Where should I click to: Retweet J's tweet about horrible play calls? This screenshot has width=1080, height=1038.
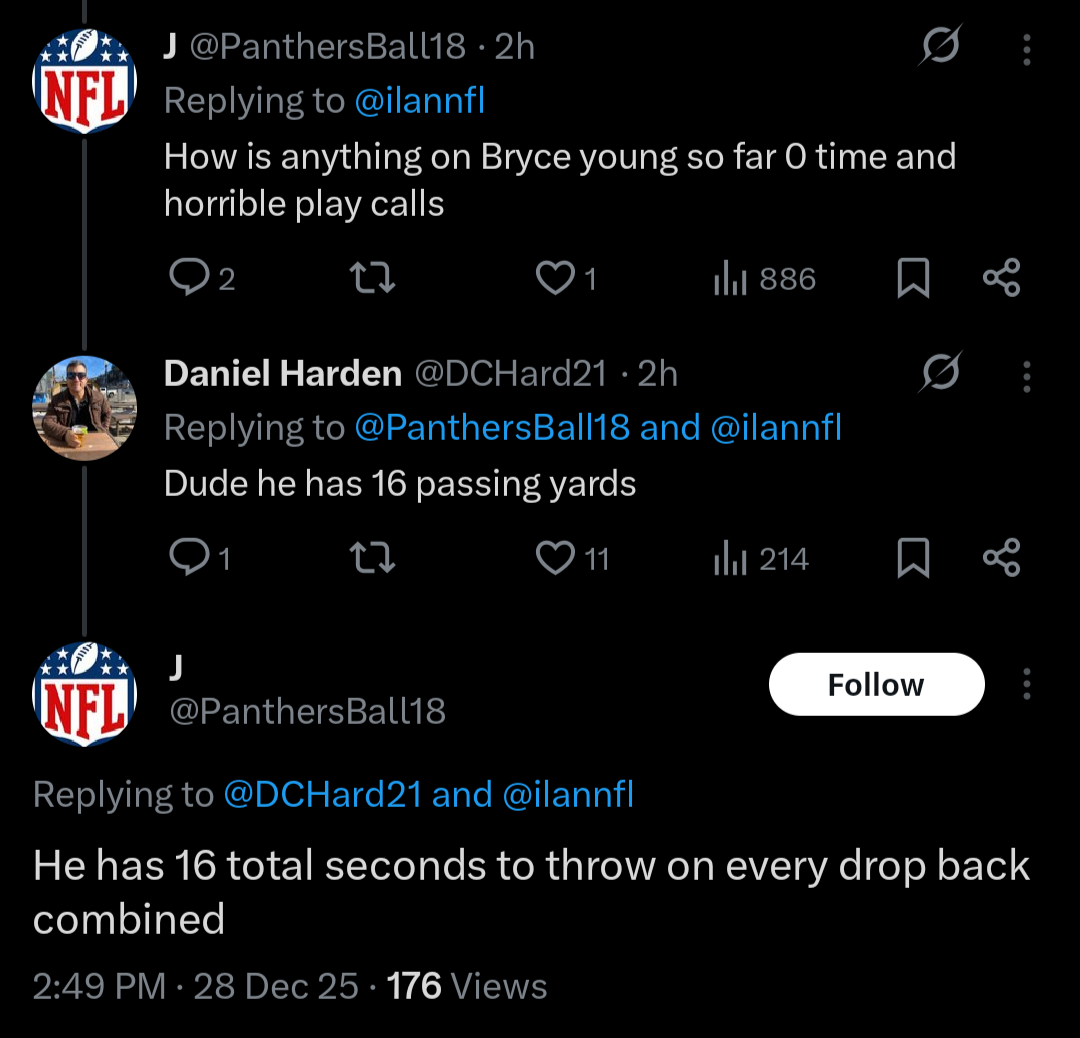(x=377, y=278)
